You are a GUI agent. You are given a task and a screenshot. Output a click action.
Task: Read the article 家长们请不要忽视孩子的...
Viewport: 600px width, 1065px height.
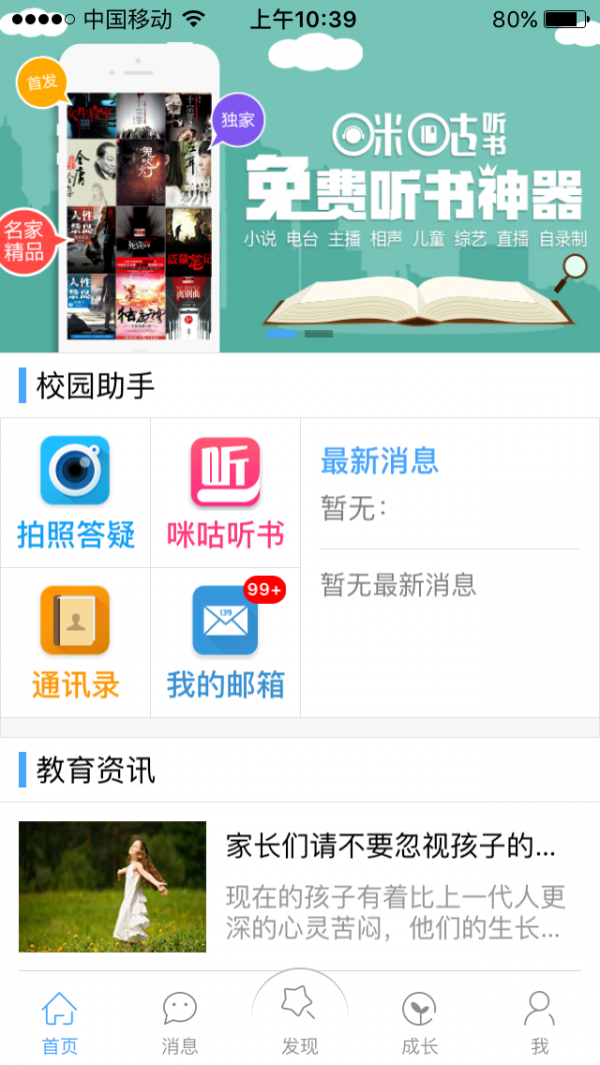390,885
